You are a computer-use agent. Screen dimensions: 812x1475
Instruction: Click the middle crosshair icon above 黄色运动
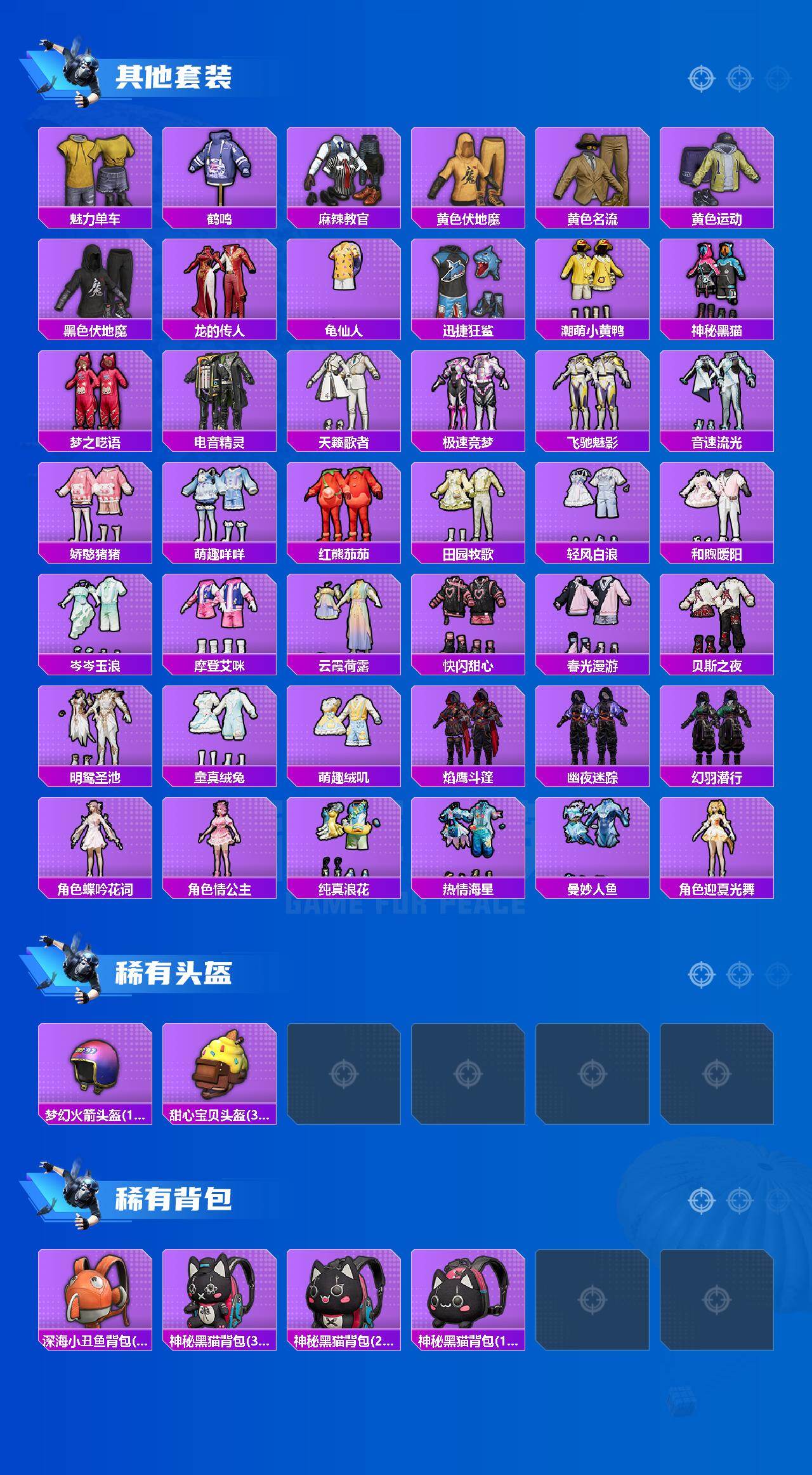(739, 79)
